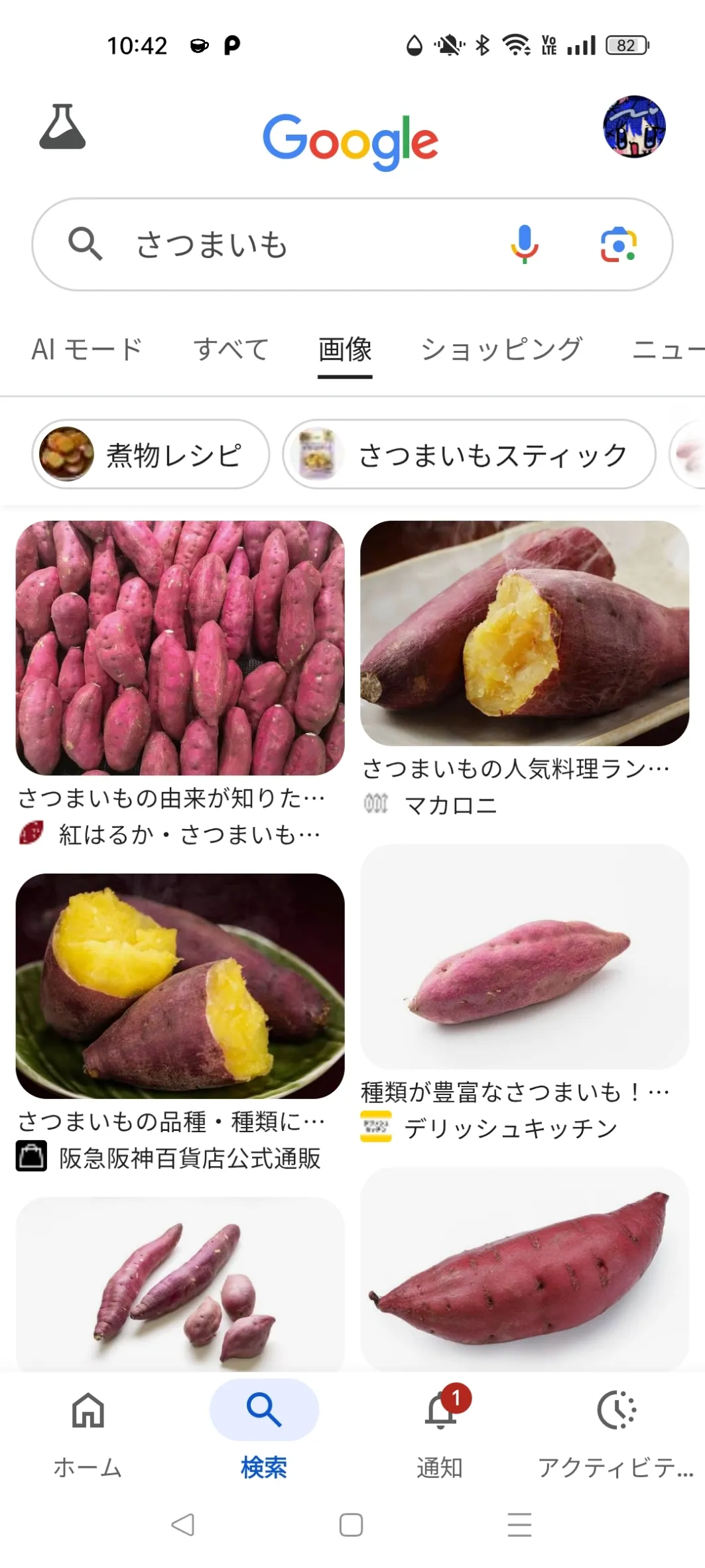Open Google Lens camera search
705x1568 pixels.
pyautogui.click(x=618, y=244)
